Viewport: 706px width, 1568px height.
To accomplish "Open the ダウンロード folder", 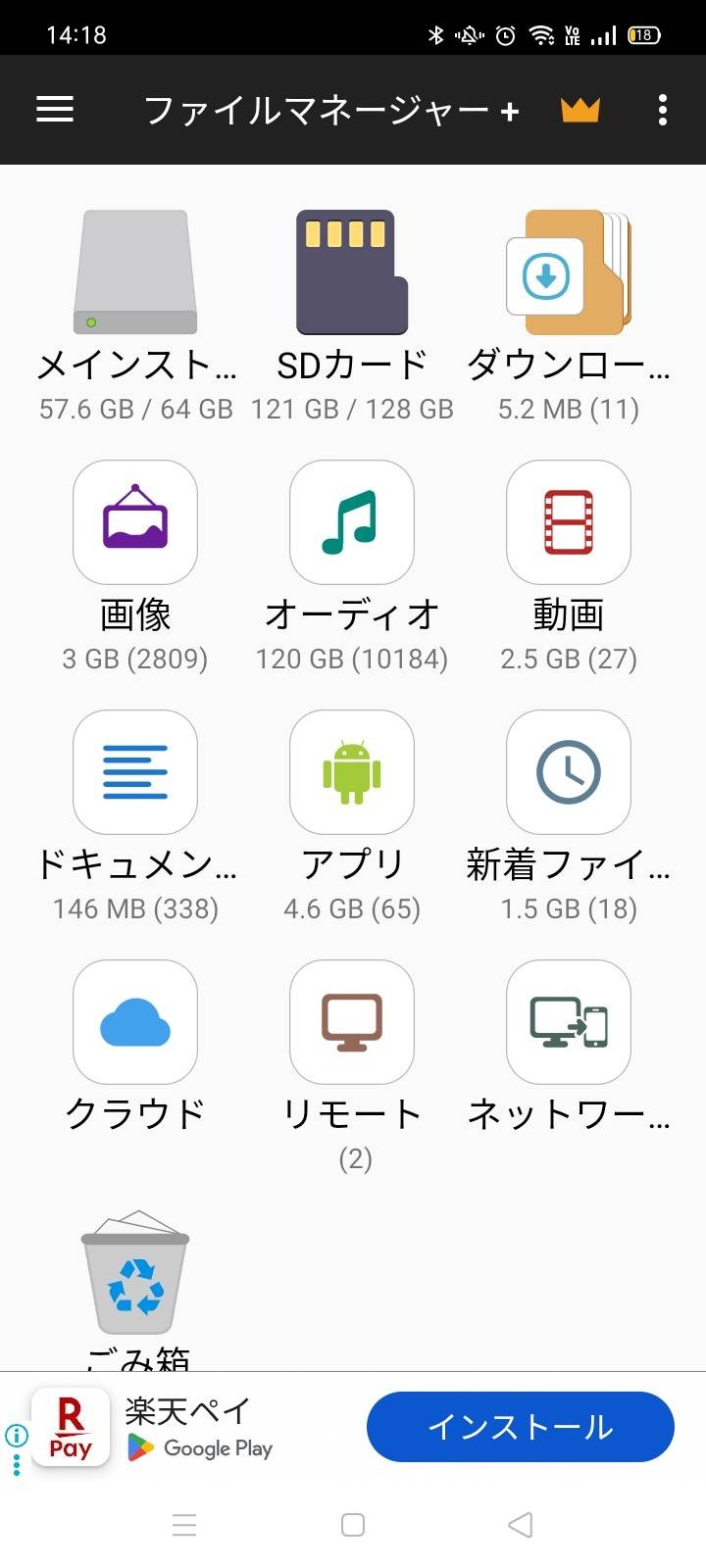I will pyautogui.click(x=568, y=273).
